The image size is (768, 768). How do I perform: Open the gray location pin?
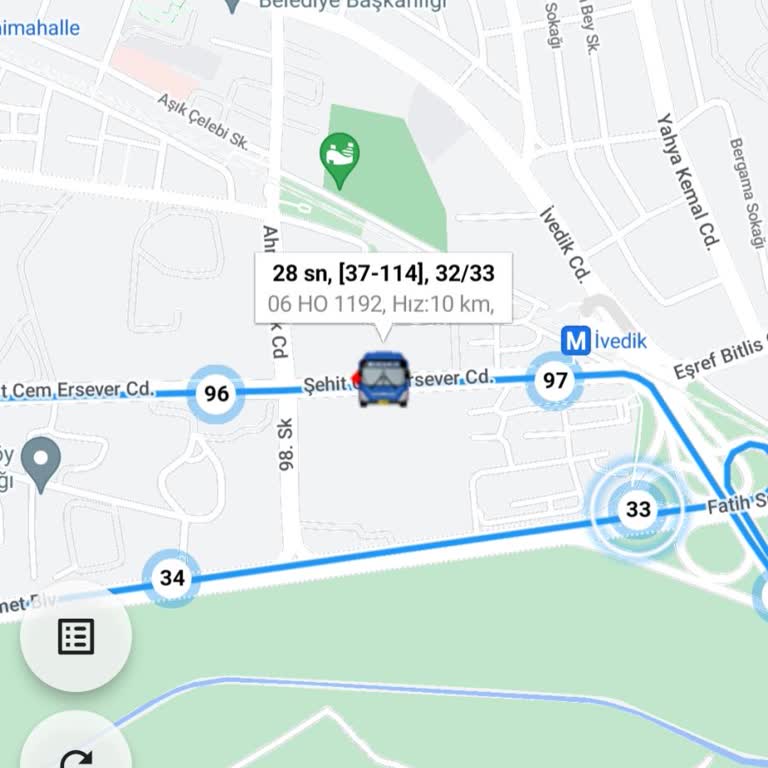tap(41, 461)
